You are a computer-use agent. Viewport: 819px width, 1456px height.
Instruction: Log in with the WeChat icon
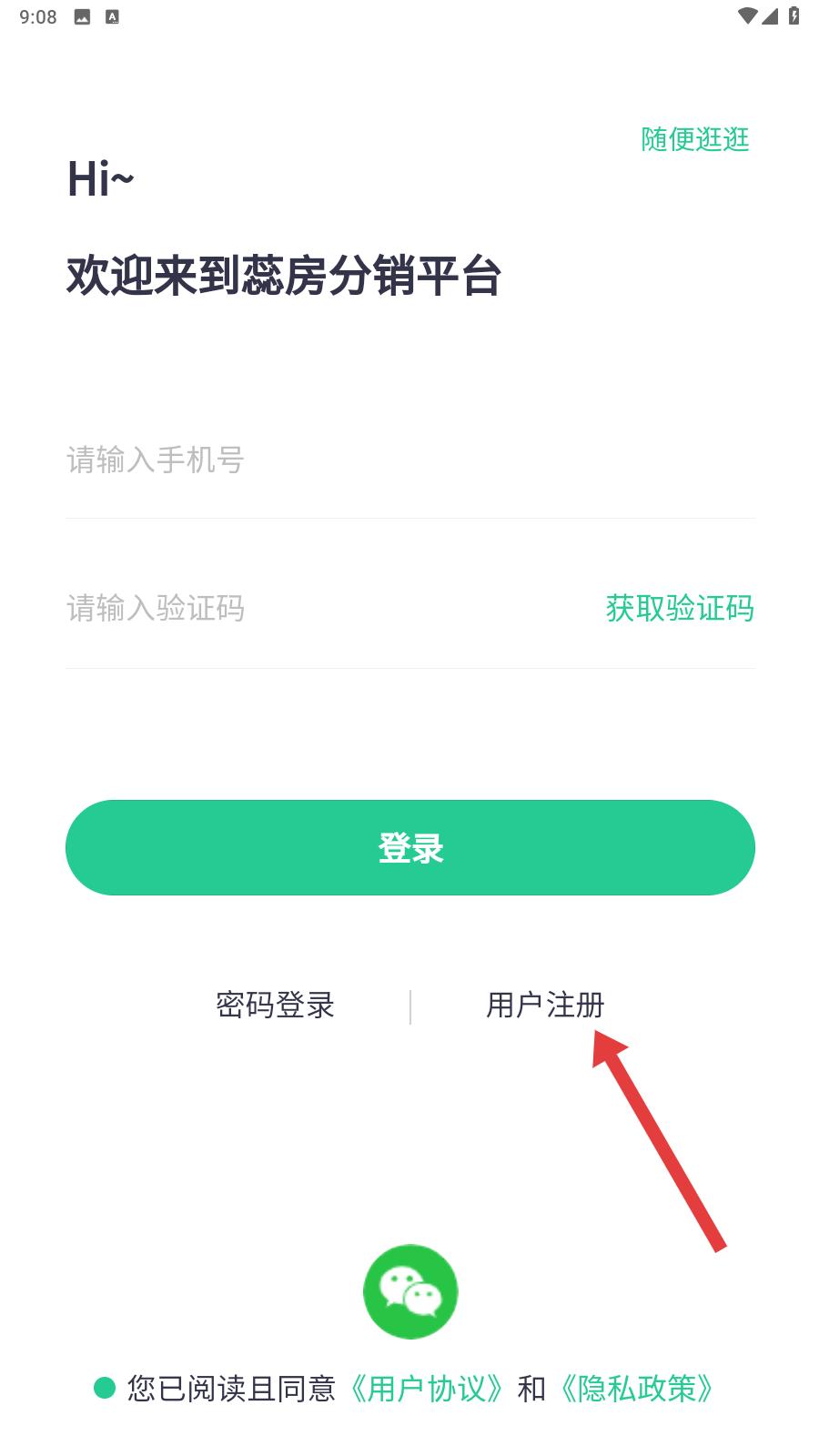(x=409, y=1291)
